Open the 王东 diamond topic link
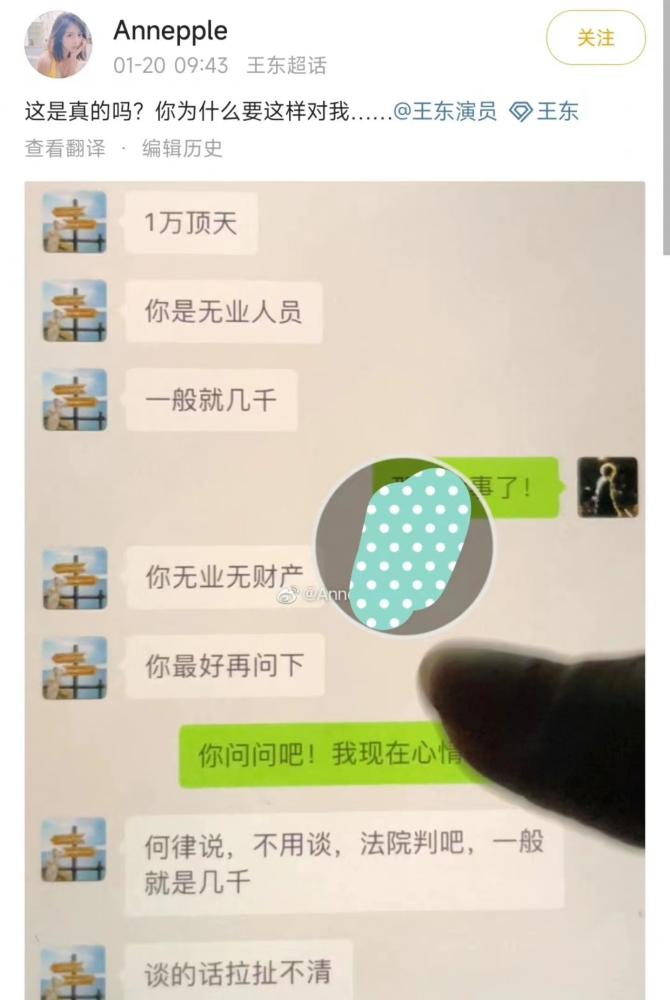670x1000 pixels. pos(545,111)
